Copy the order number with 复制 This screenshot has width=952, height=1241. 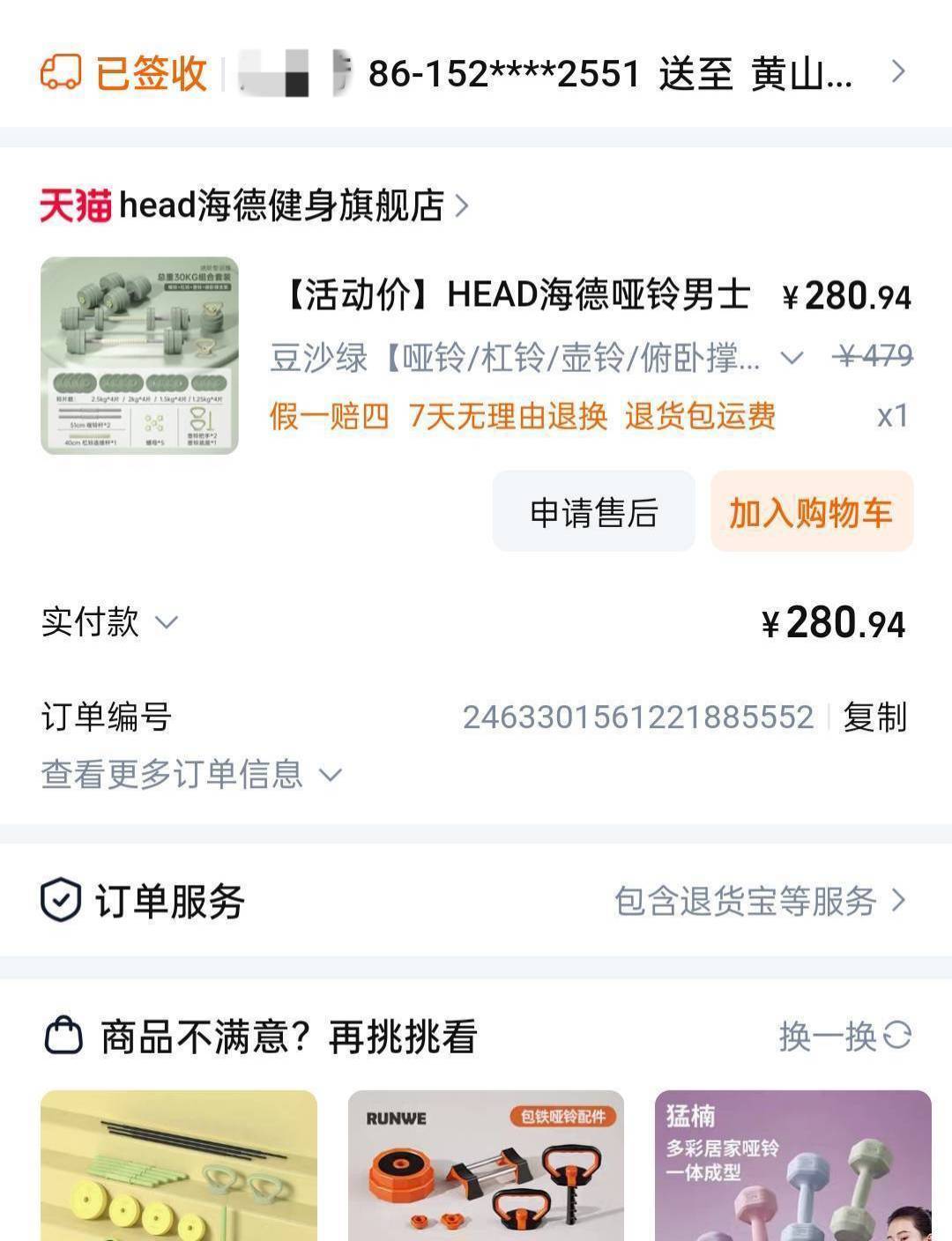(874, 717)
